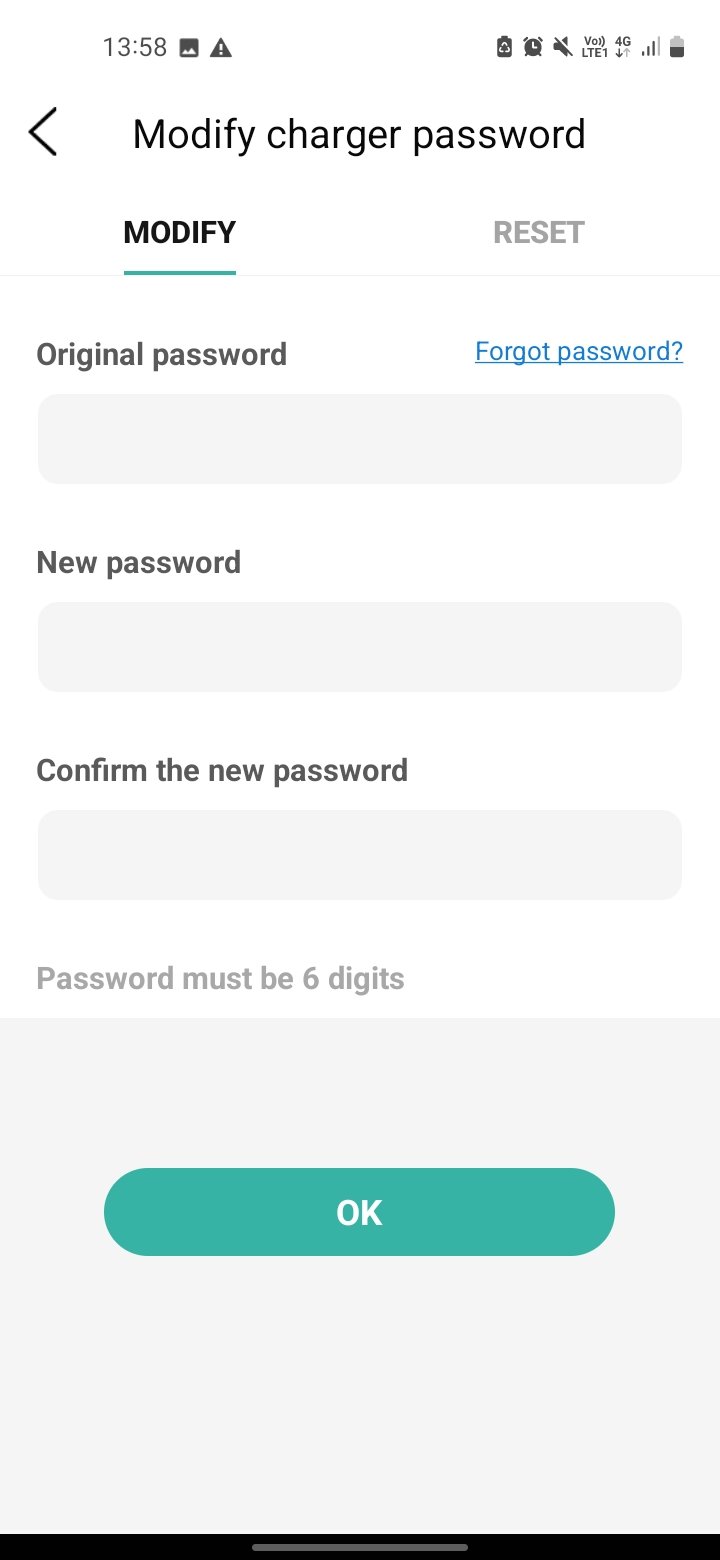The width and height of the screenshot is (720, 1560).
Task: Select the Confirm the new password field
Action: point(360,855)
